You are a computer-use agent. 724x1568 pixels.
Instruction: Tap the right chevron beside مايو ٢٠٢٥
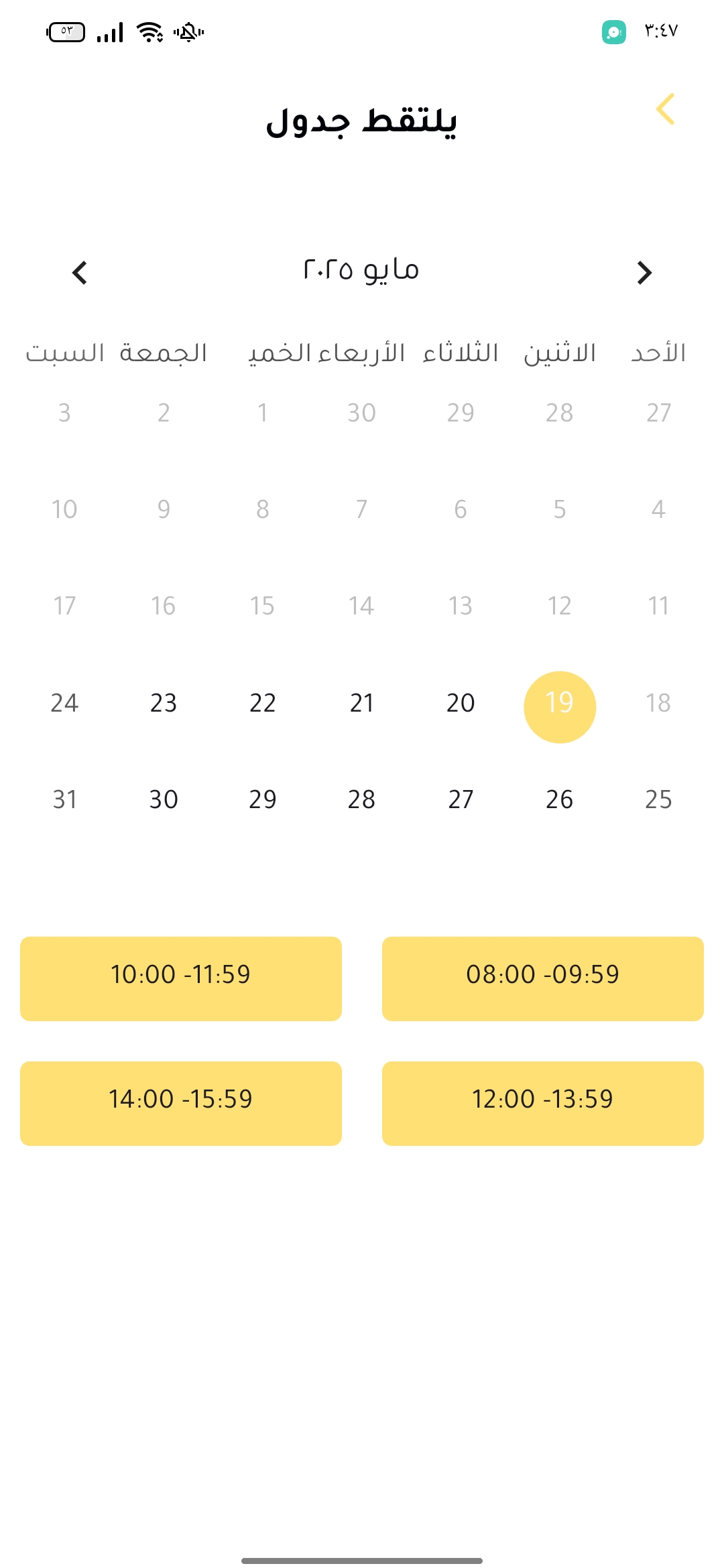644,273
